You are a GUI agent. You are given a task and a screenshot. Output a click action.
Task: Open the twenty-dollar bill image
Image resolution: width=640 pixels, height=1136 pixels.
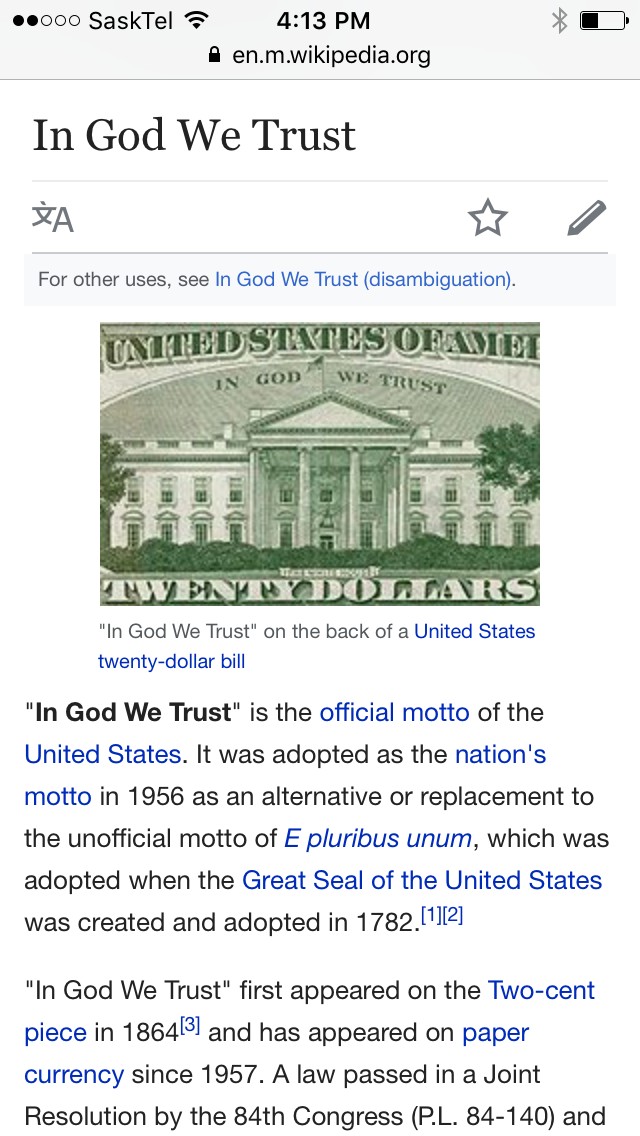(x=320, y=463)
